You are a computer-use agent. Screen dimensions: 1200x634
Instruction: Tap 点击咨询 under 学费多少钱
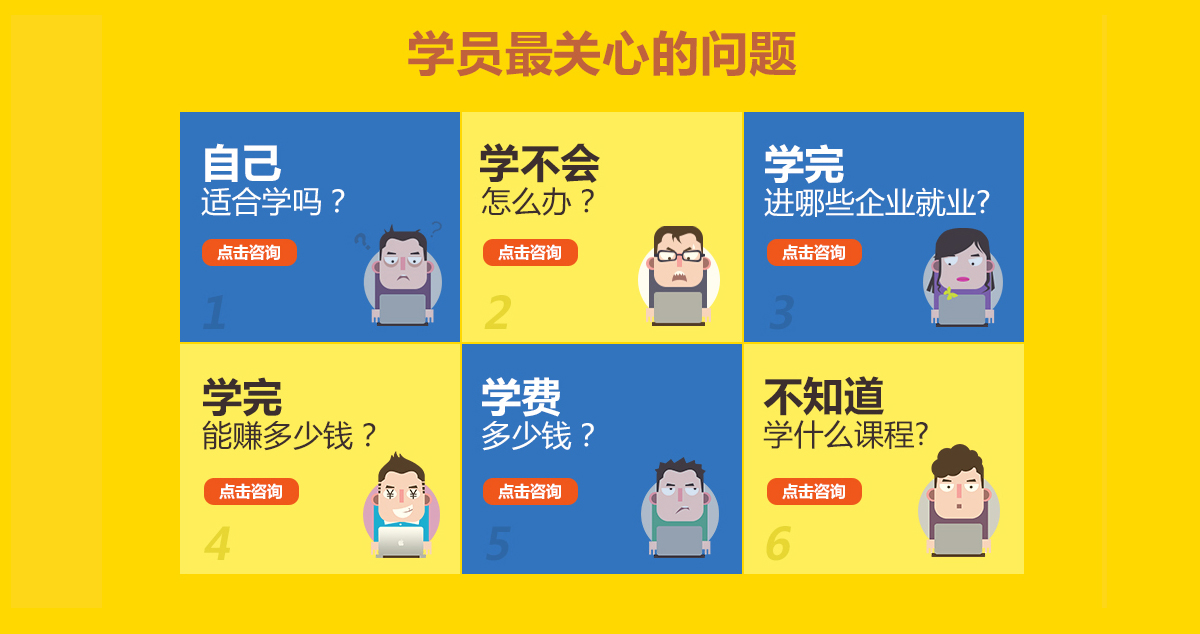530,492
